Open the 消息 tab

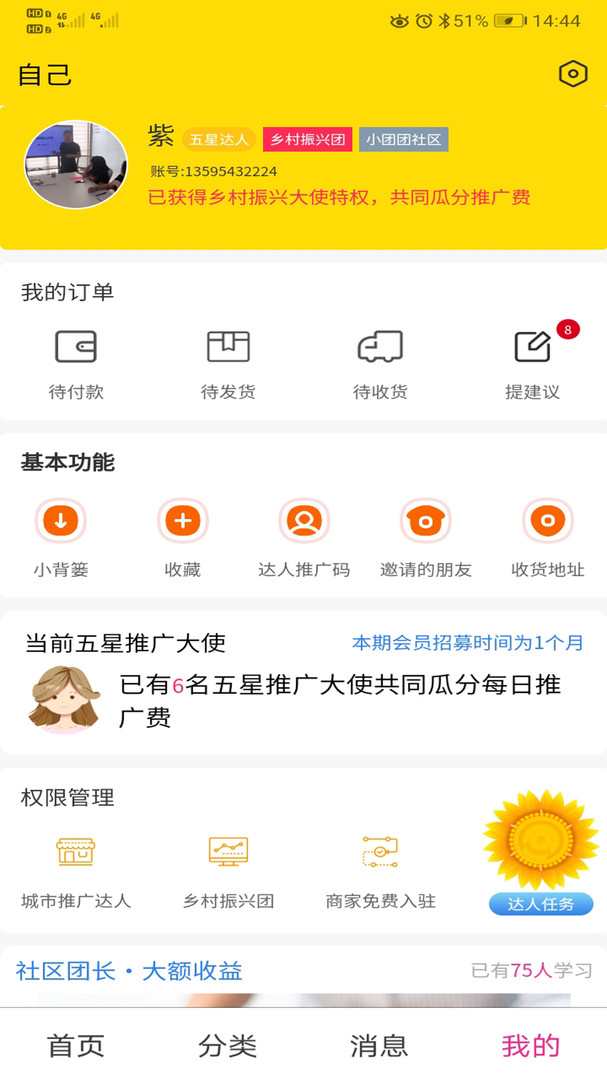[x=379, y=1045]
